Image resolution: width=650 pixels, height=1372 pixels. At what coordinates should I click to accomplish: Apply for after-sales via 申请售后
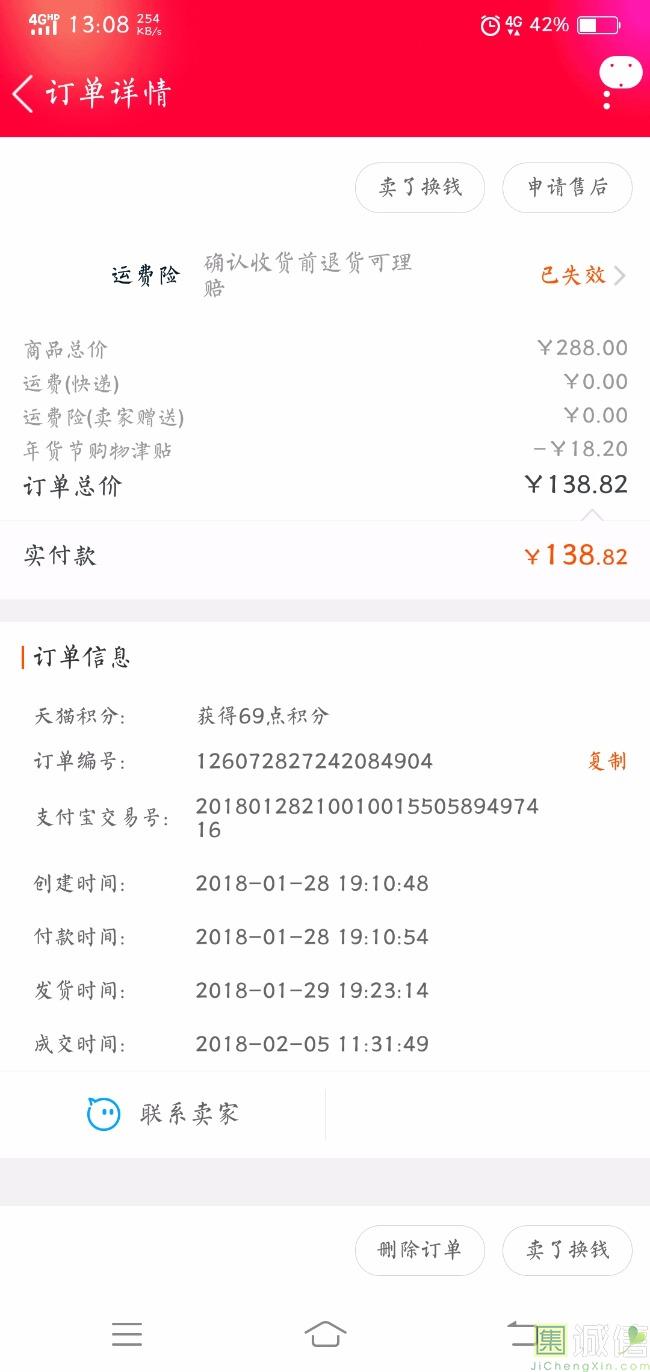tap(567, 187)
